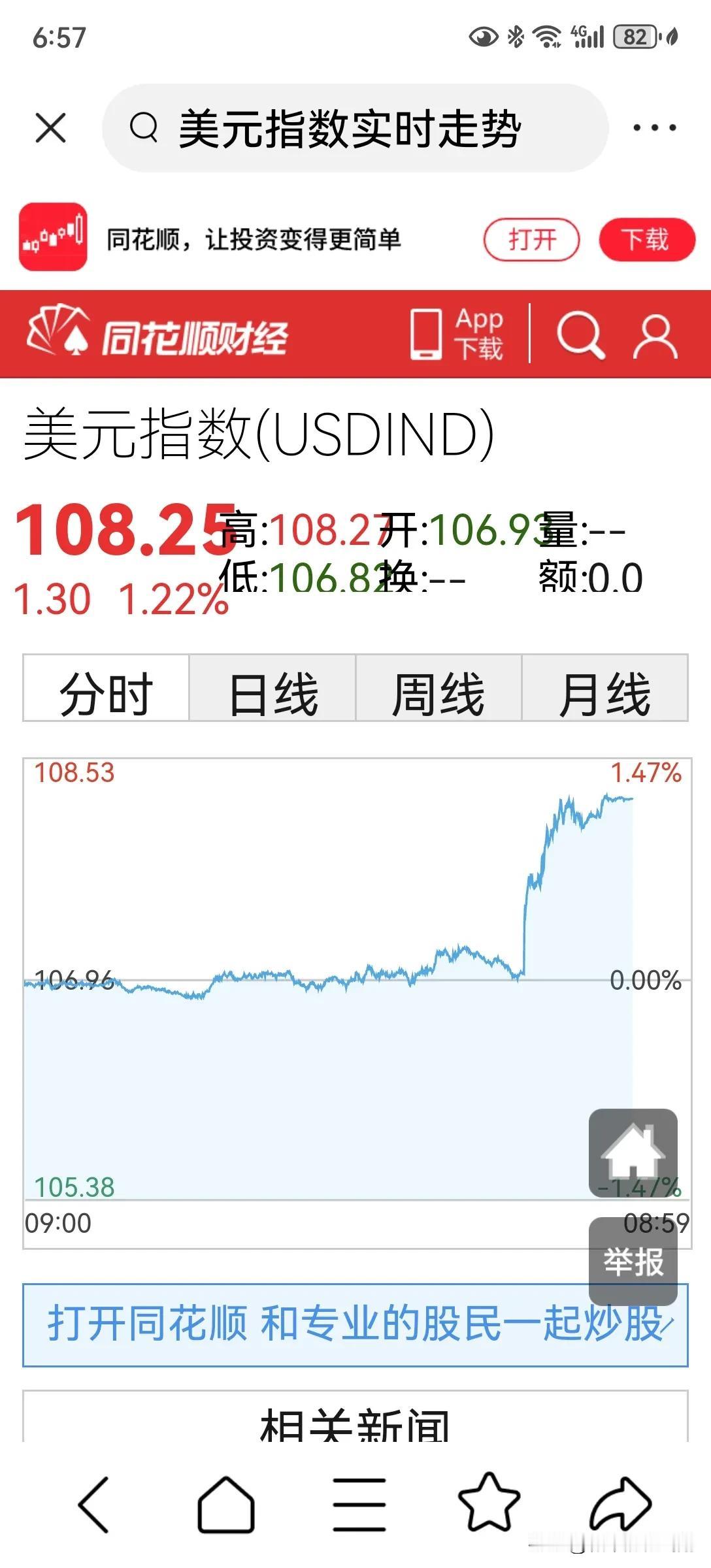Bookmark this page with the star

[489, 1502]
